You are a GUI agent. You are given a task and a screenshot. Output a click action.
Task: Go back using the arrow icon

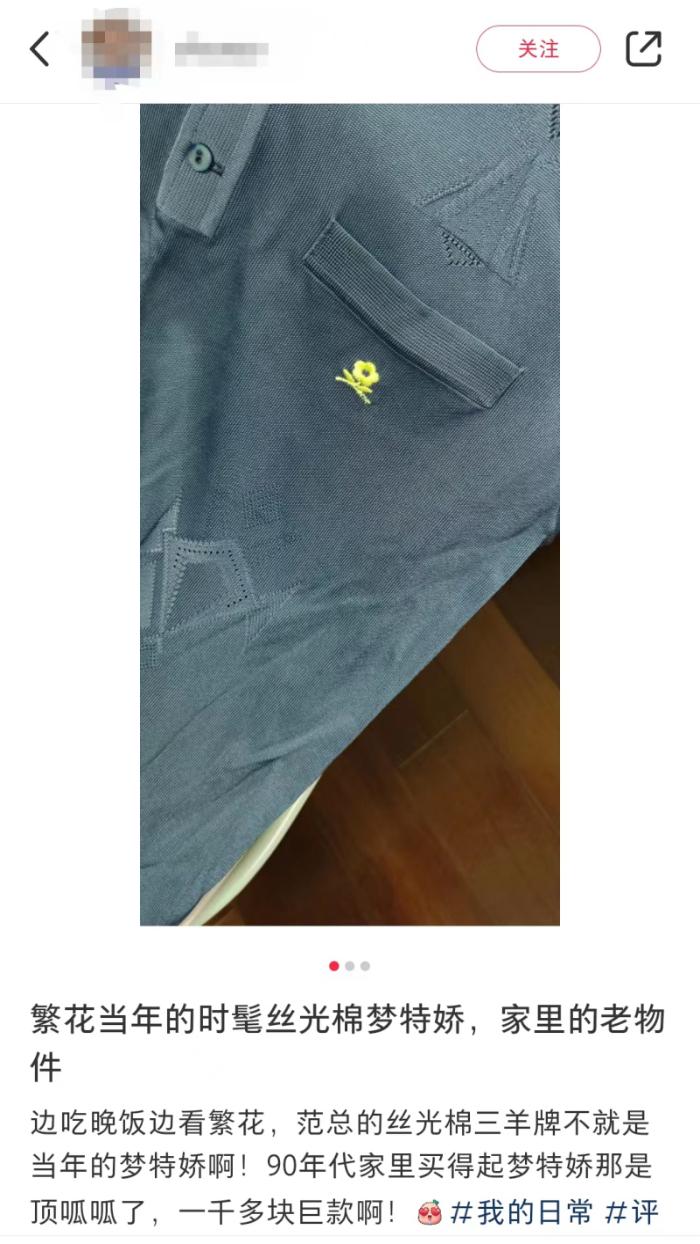40,48
